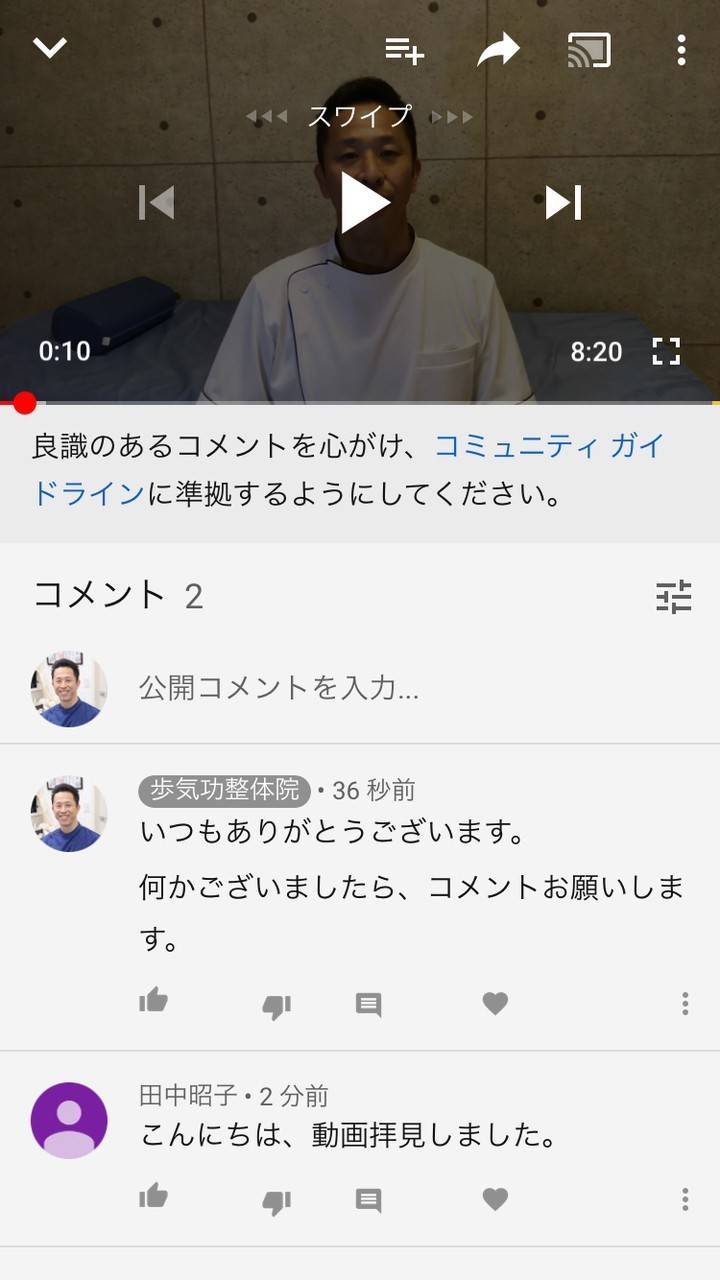This screenshot has height=1280, width=720.
Task: Open options menu for 歩気功整体院 comment
Action: point(685,1003)
